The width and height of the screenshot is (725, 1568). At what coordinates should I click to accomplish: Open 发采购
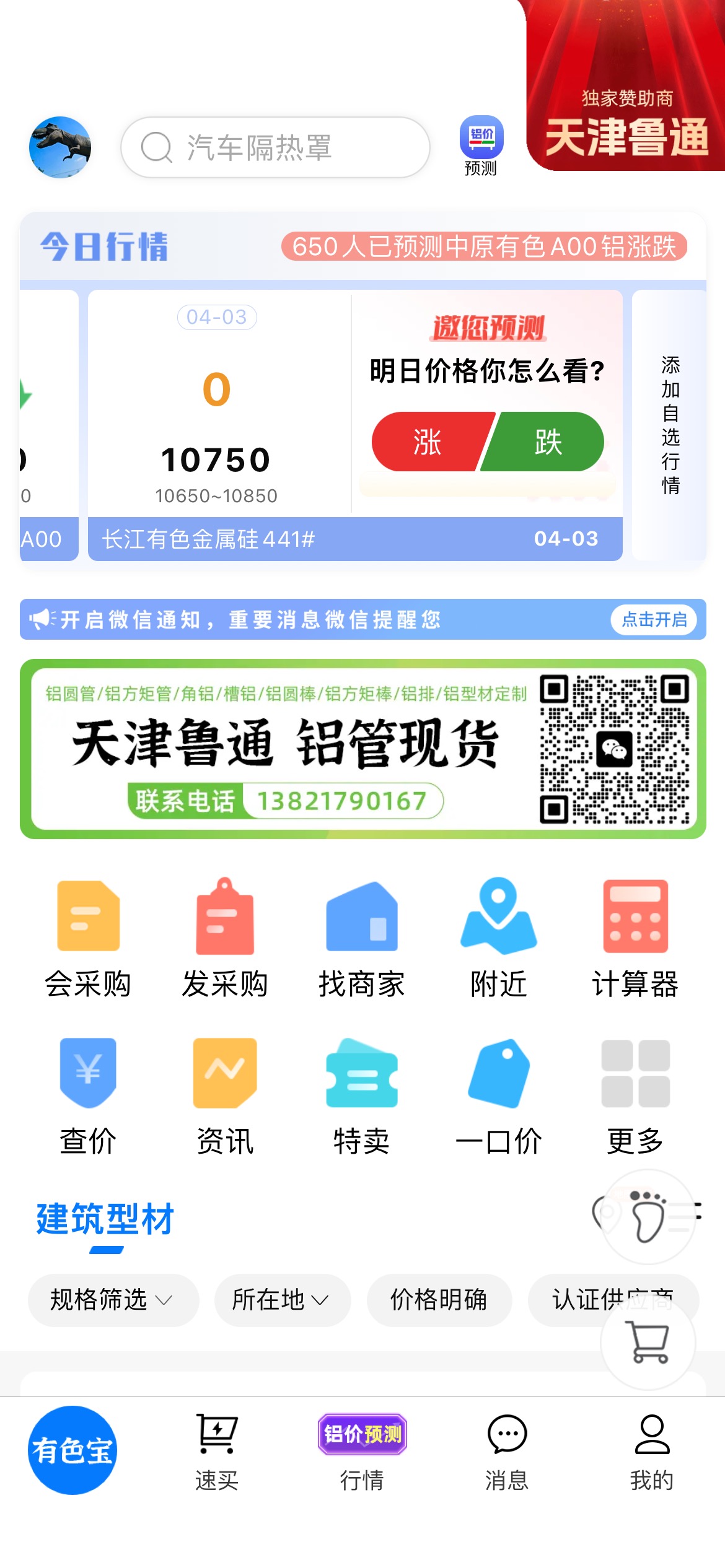tap(225, 939)
